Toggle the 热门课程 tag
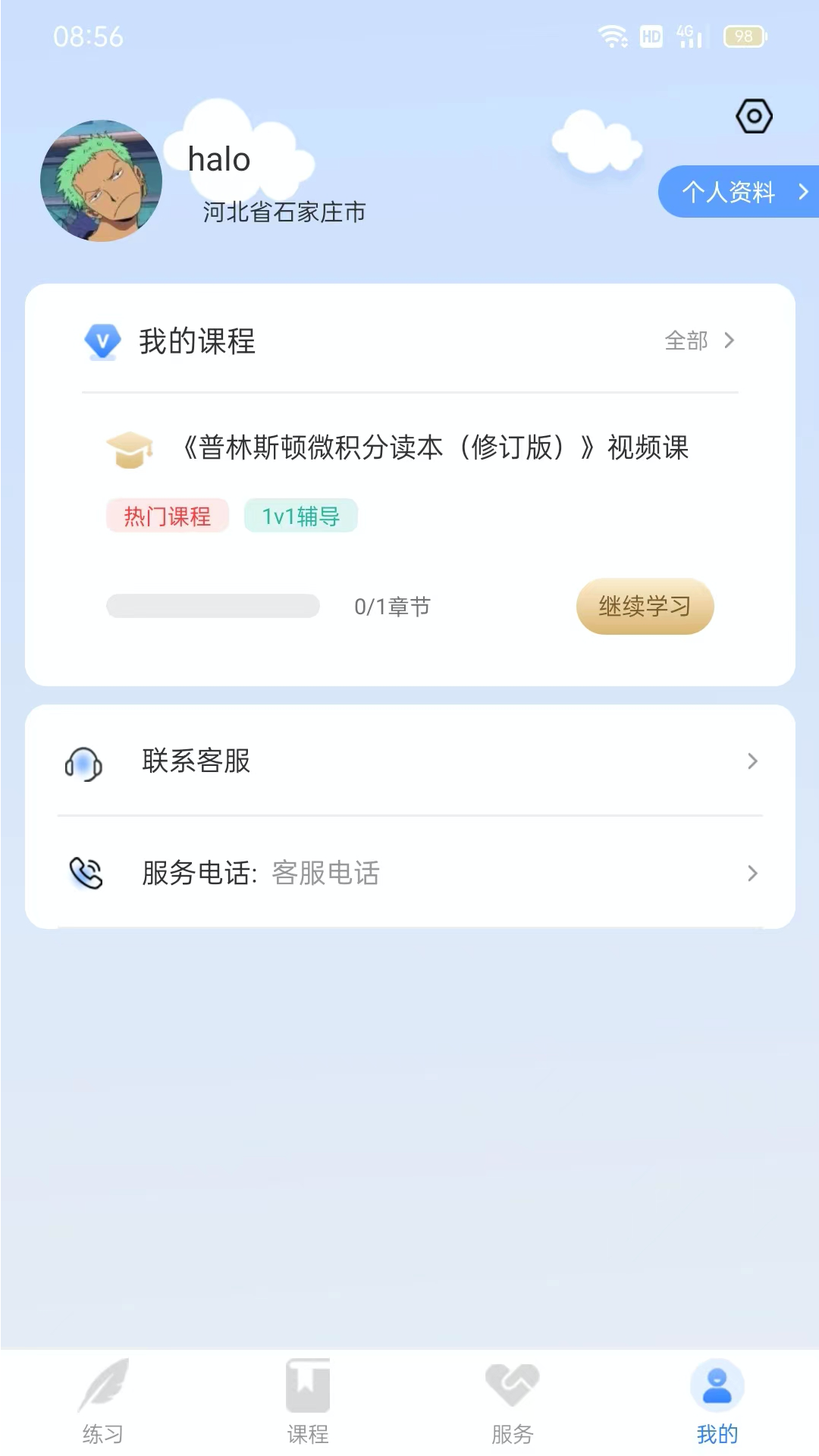 click(167, 515)
